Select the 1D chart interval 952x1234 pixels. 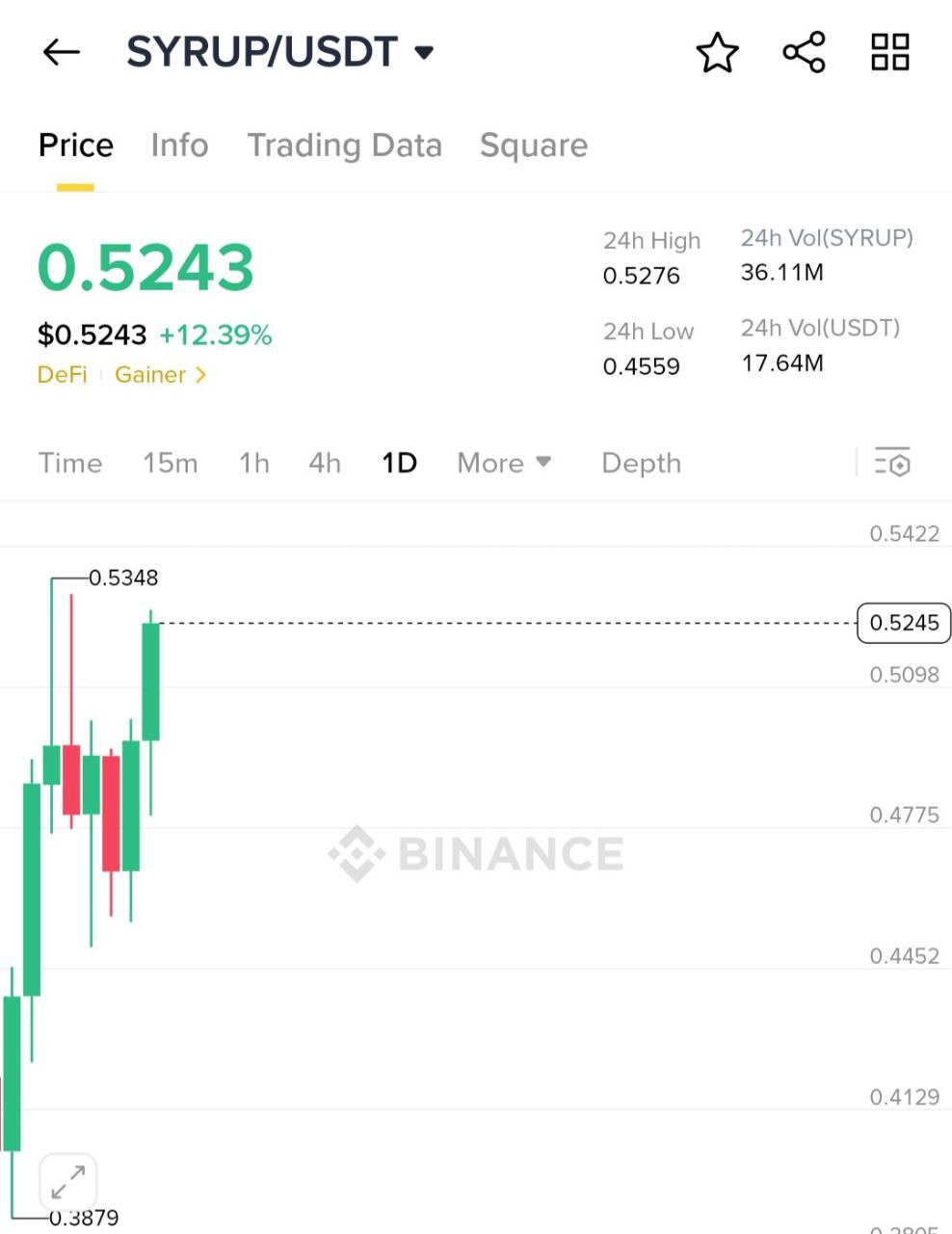(x=399, y=464)
